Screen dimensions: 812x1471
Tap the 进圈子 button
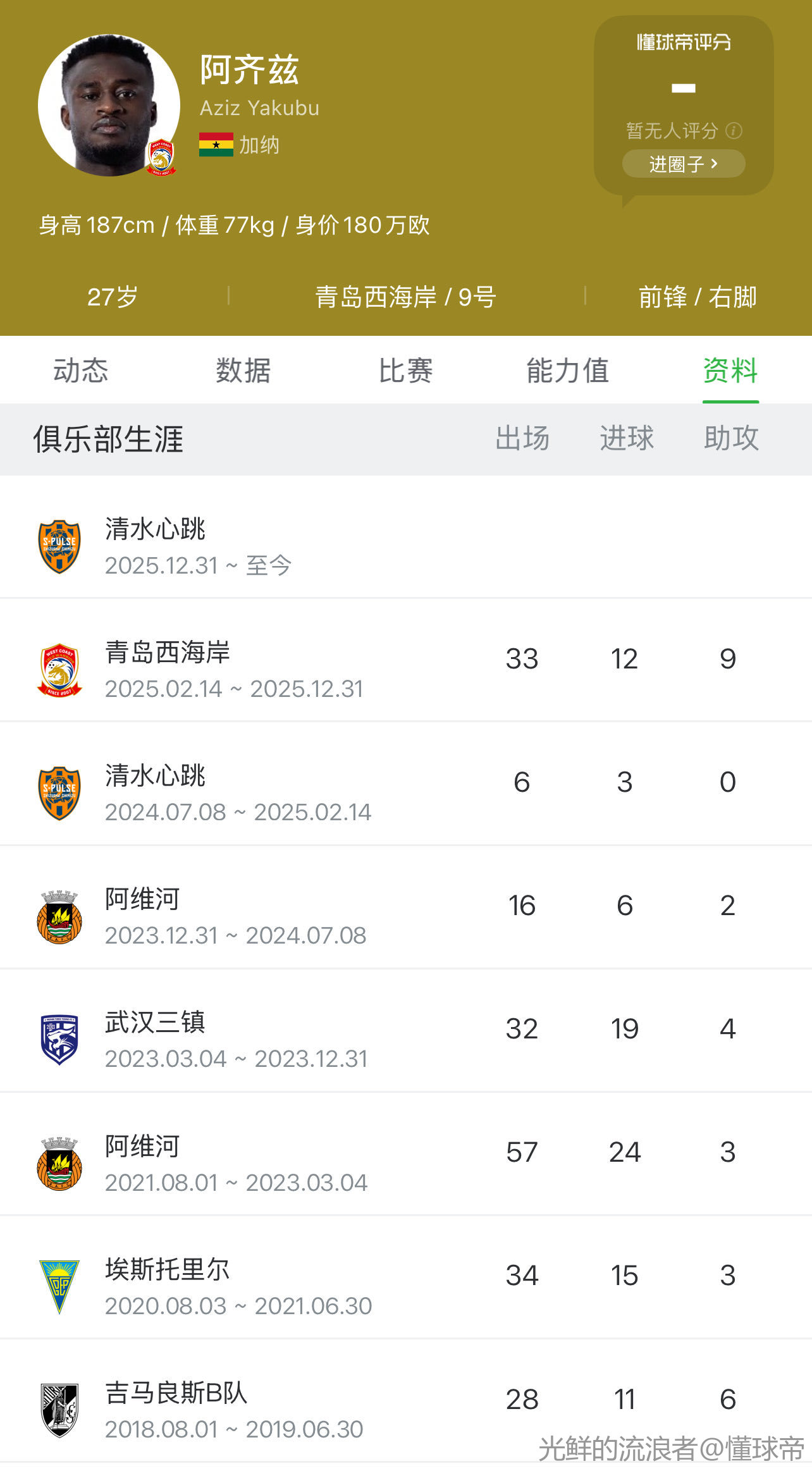click(684, 164)
